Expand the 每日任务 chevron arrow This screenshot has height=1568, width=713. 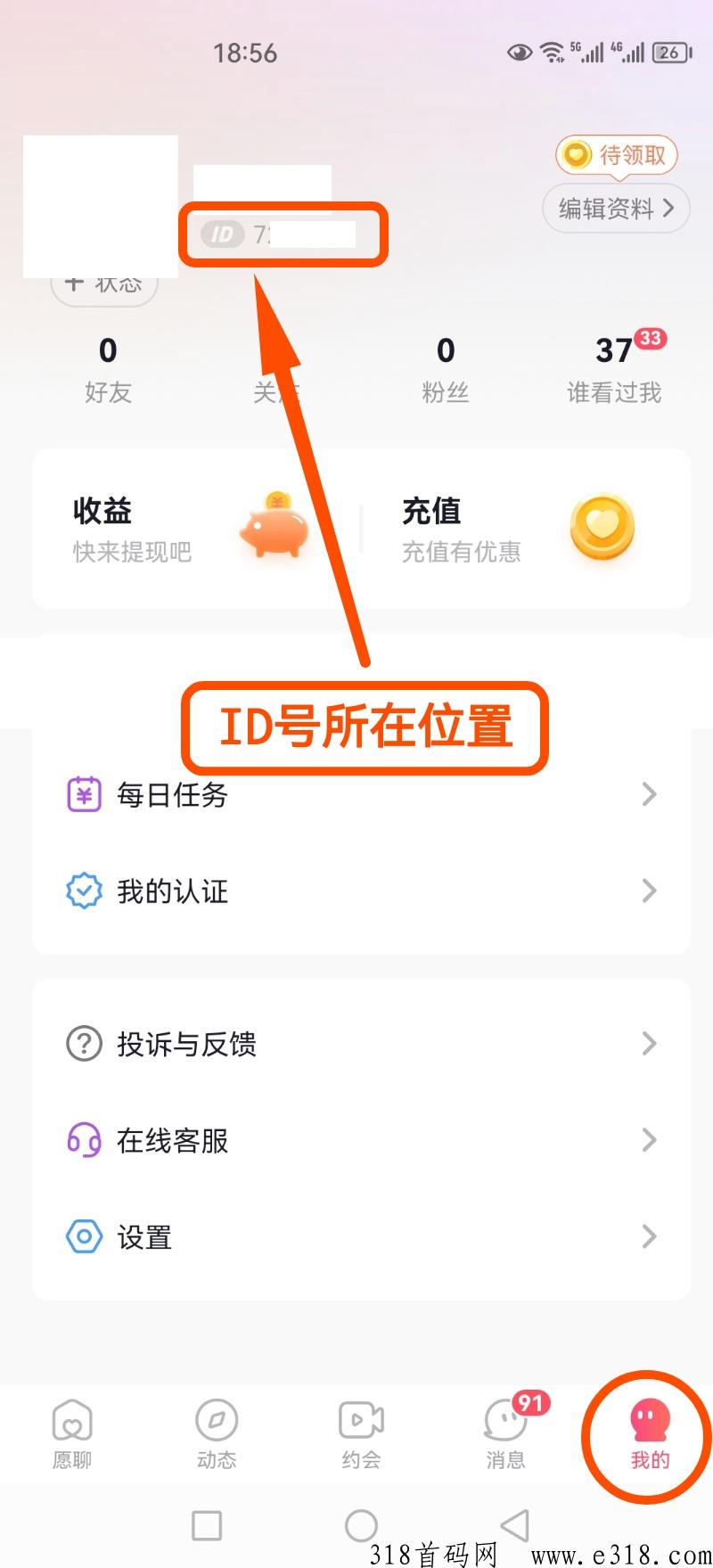648,794
